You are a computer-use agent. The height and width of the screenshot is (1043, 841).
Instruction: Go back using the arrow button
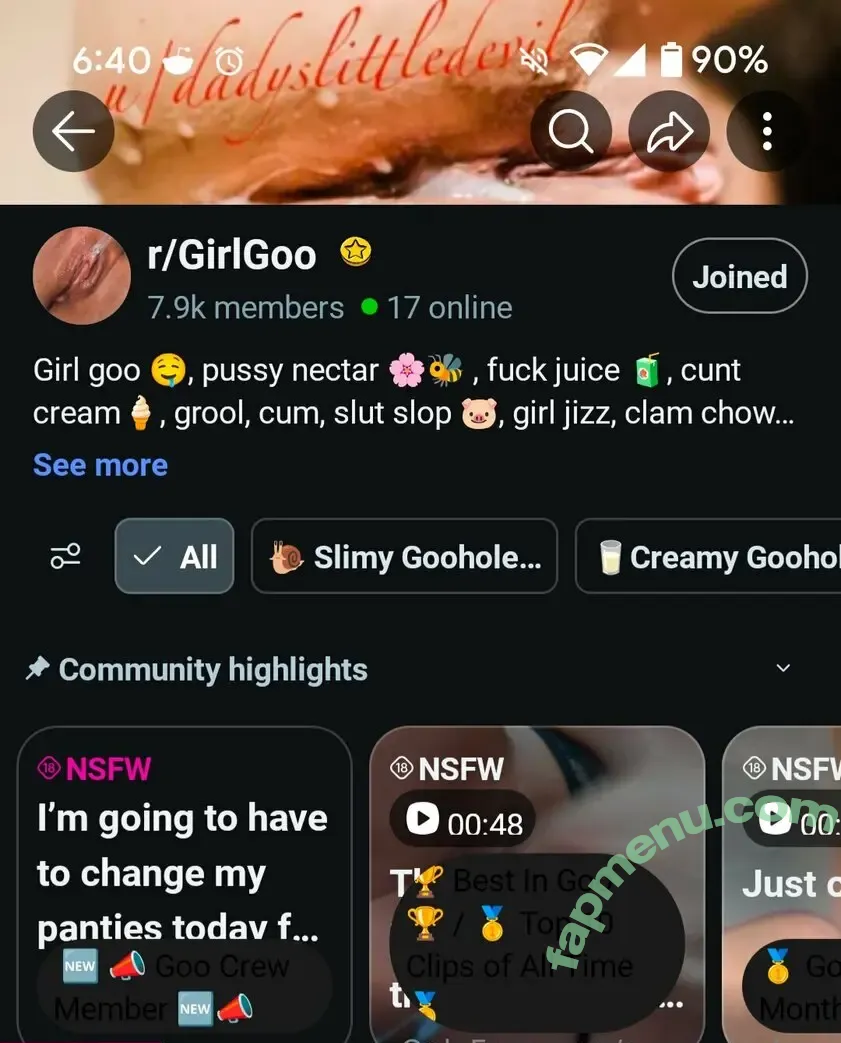point(73,131)
